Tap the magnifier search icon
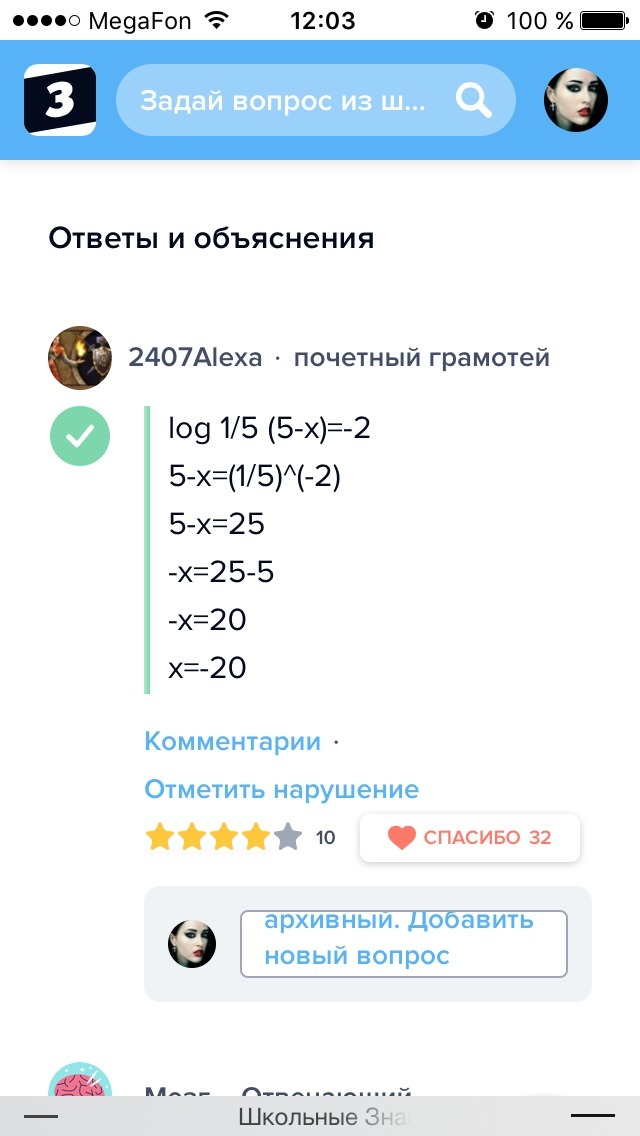This screenshot has width=640, height=1136. 473,101
